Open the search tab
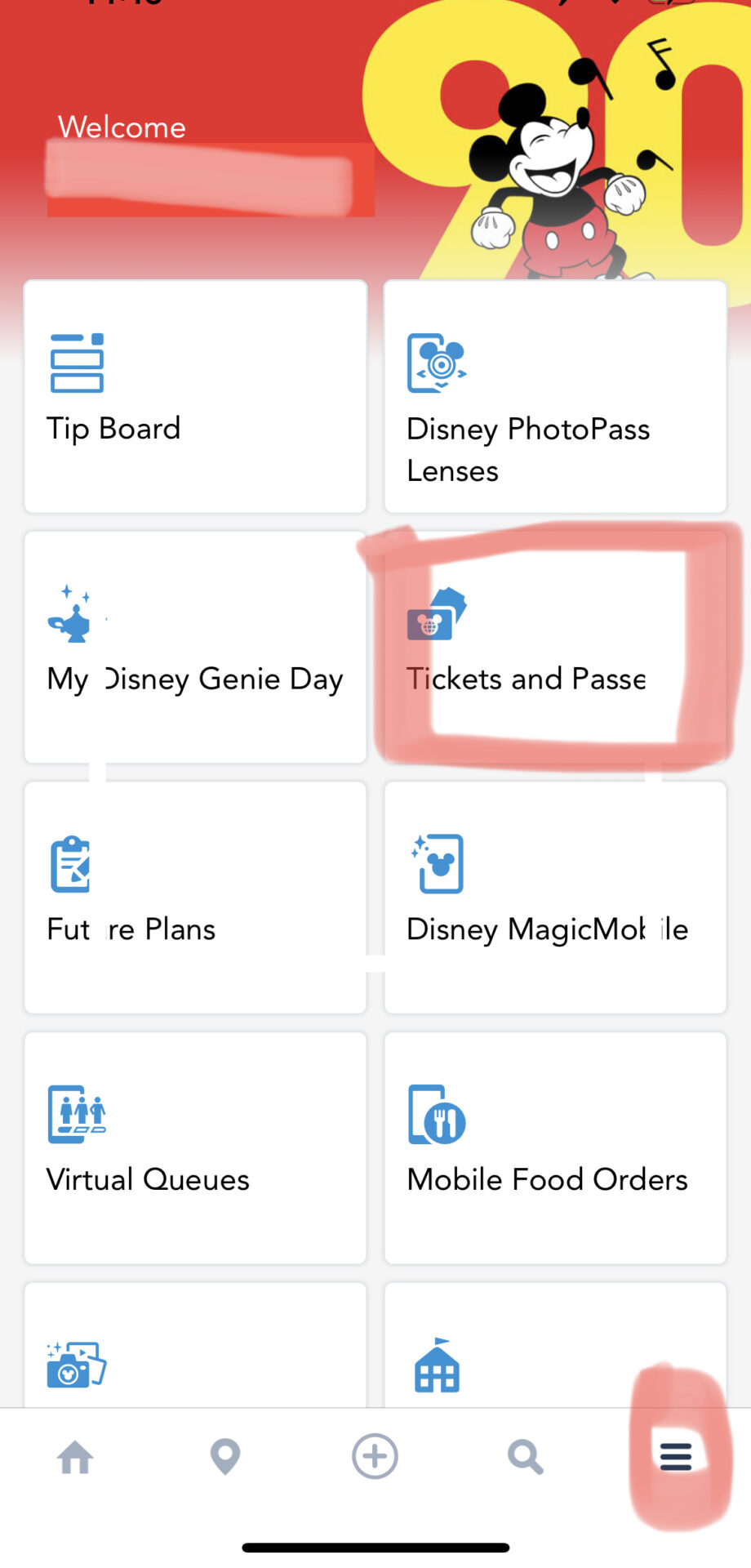The image size is (751, 1568). coord(525,1457)
